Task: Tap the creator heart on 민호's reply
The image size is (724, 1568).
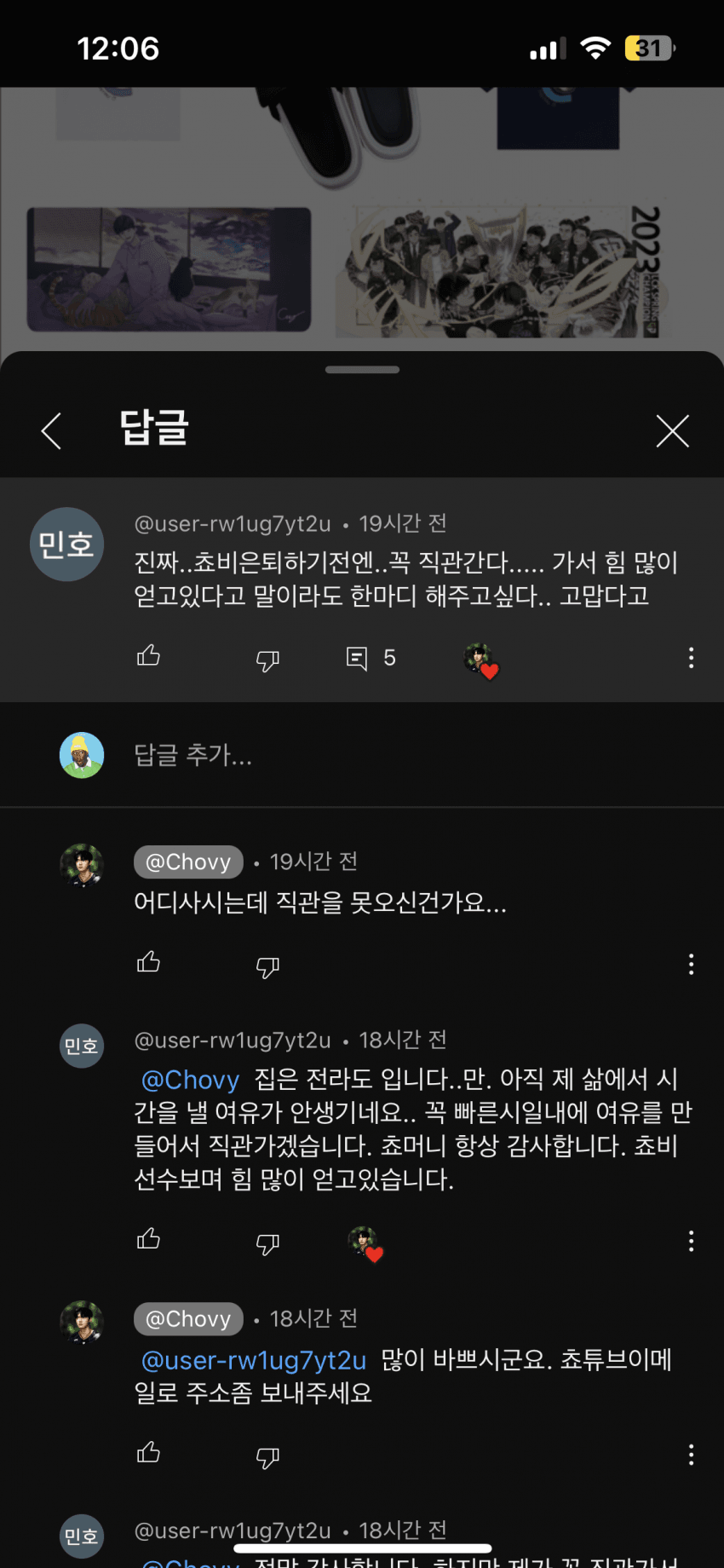Action: pos(366,1243)
